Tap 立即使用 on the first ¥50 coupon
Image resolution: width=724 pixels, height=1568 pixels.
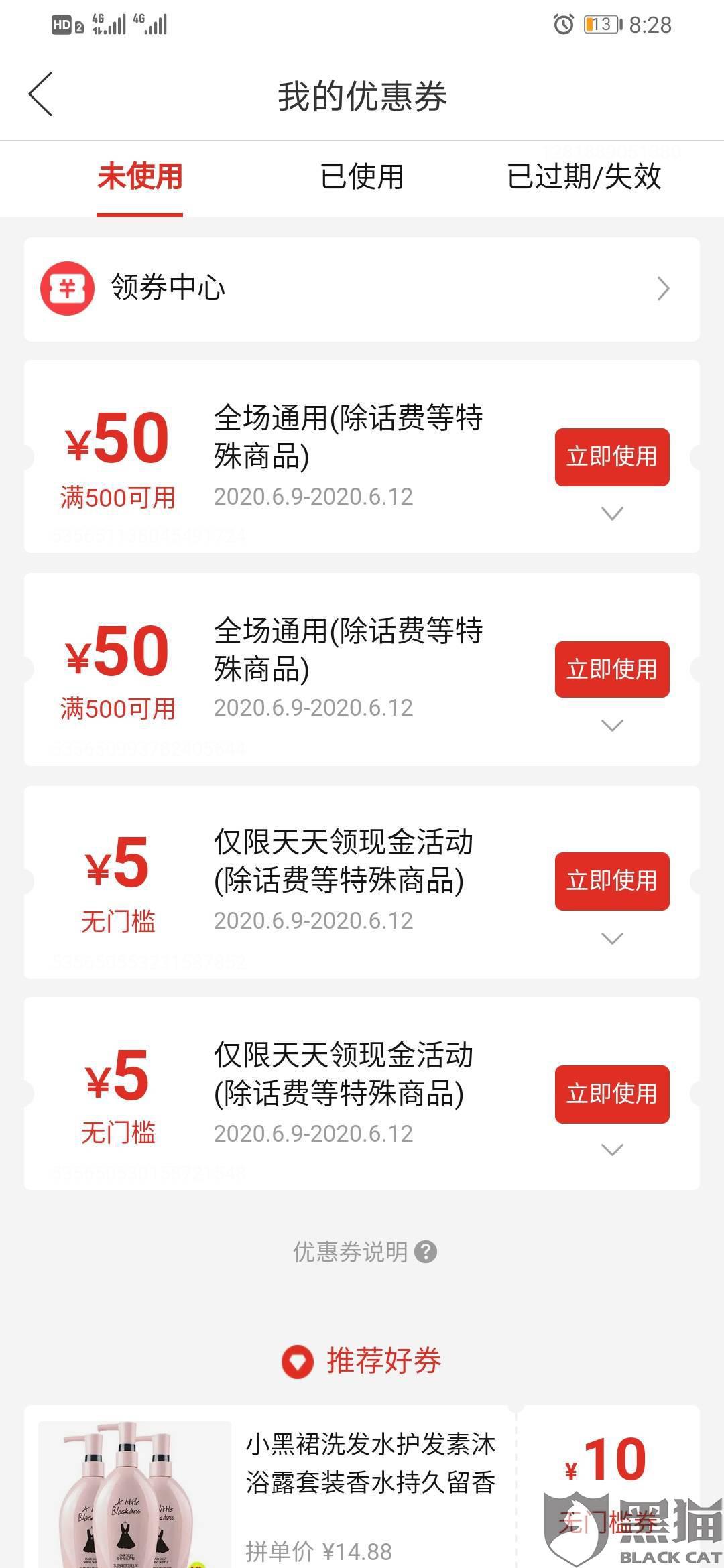pyautogui.click(x=611, y=457)
